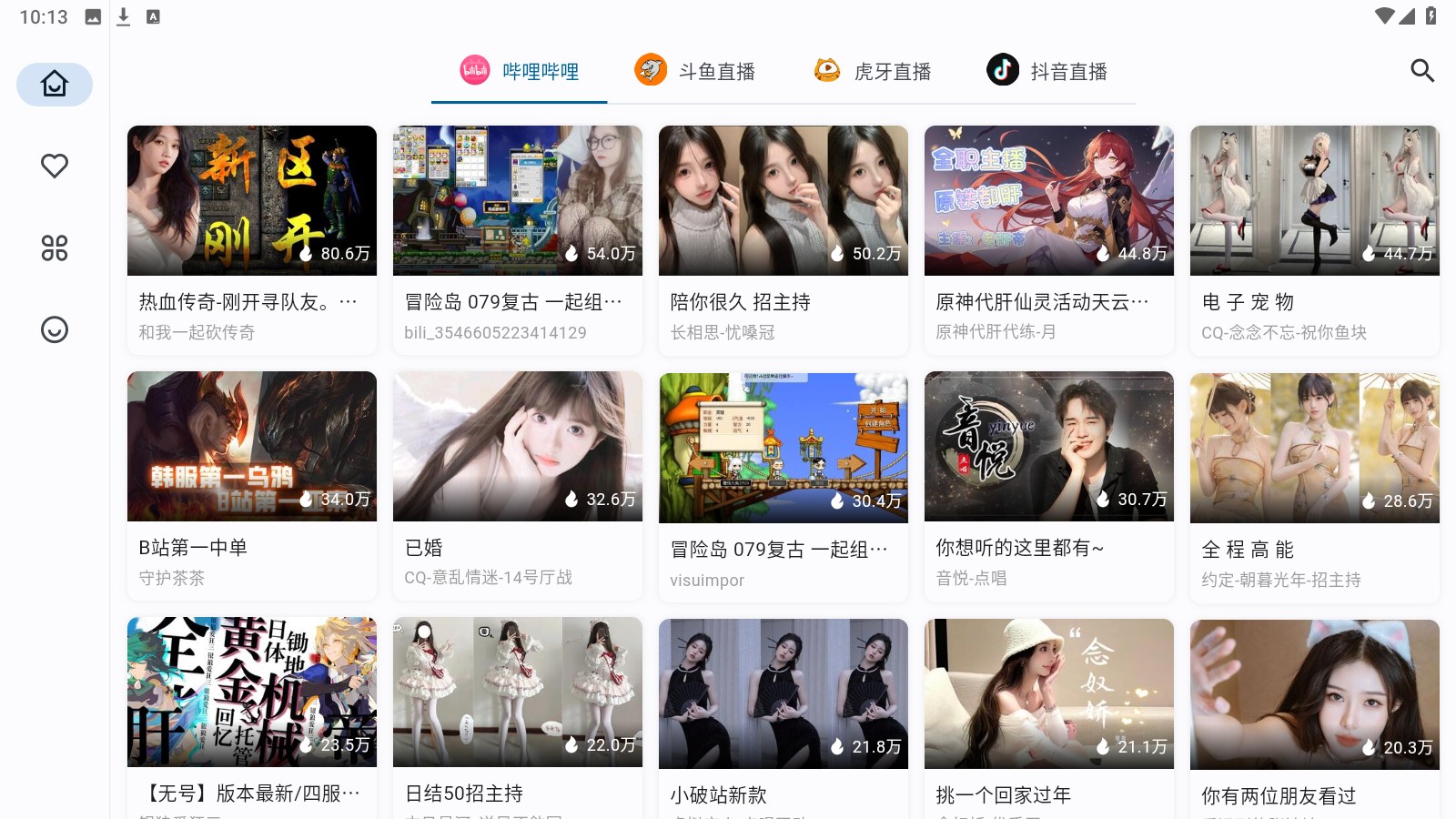Open the 电子宠物 live card
The image size is (1456, 819).
1315,238
